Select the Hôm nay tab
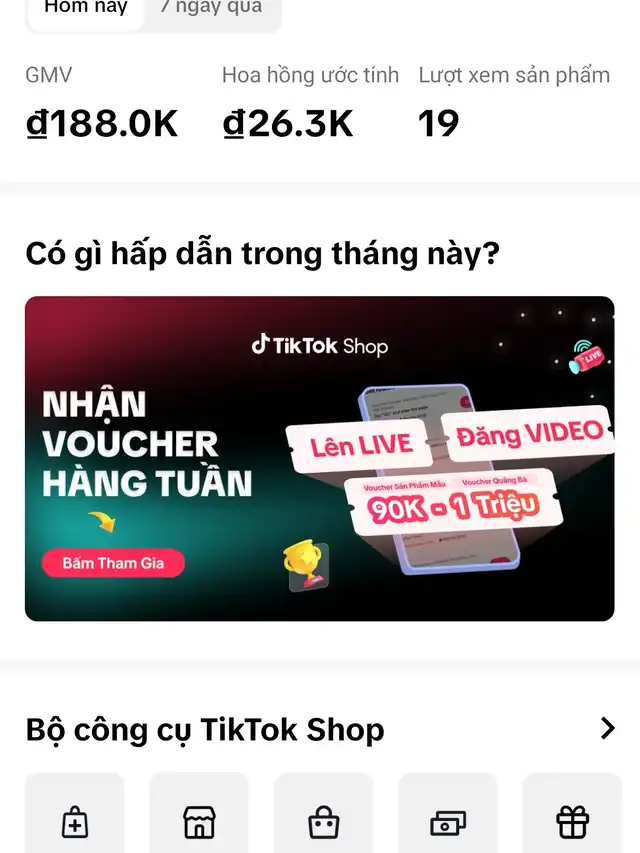Screen dimensions: 640x853 [x=86, y=8]
